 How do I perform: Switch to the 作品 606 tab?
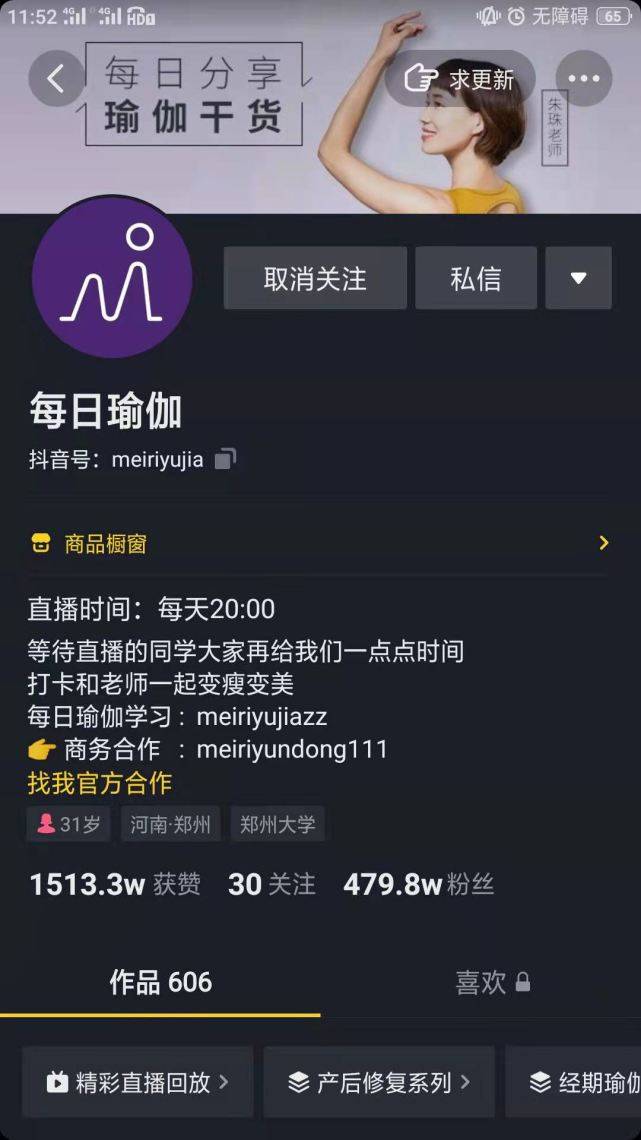pos(160,982)
